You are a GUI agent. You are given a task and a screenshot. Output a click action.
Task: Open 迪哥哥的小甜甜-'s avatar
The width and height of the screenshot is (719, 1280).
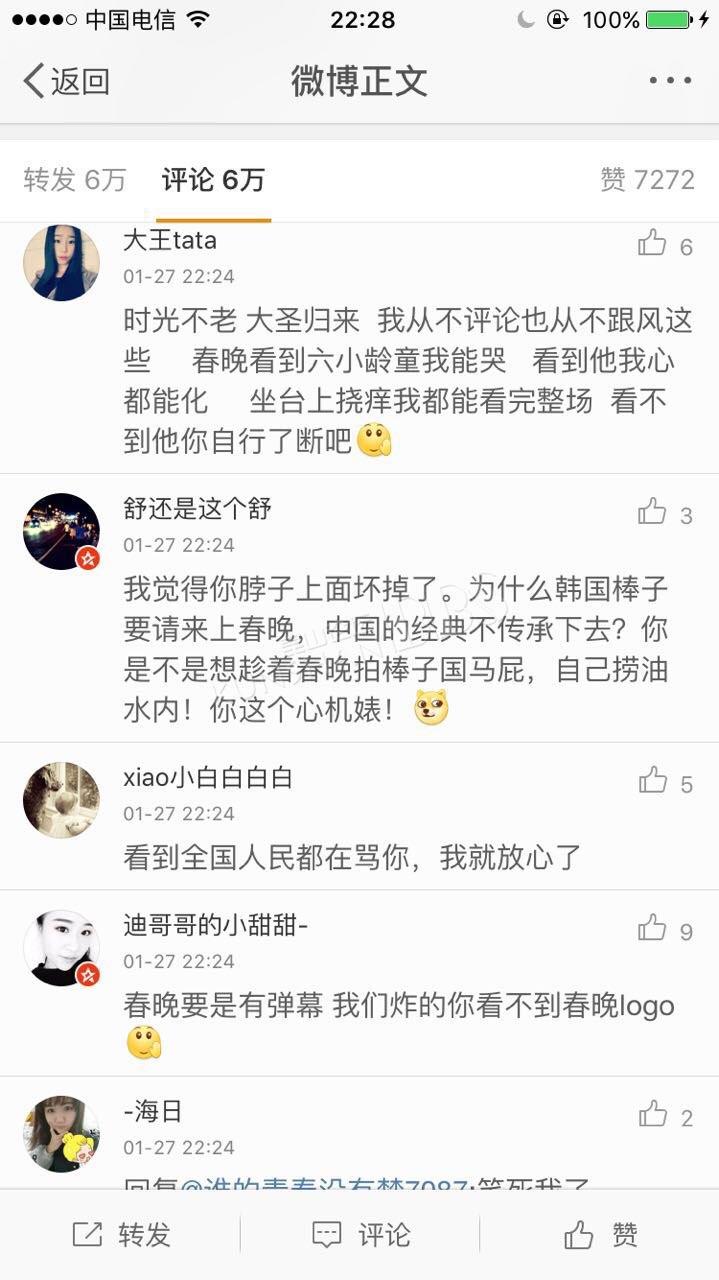(x=61, y=948)
